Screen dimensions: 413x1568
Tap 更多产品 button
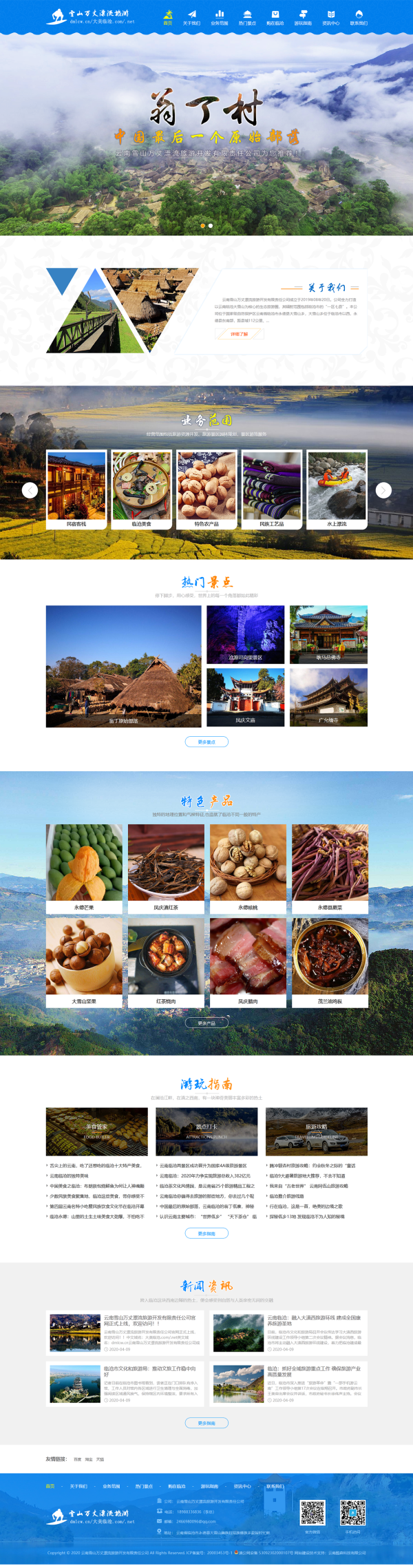click(206, 1023)
